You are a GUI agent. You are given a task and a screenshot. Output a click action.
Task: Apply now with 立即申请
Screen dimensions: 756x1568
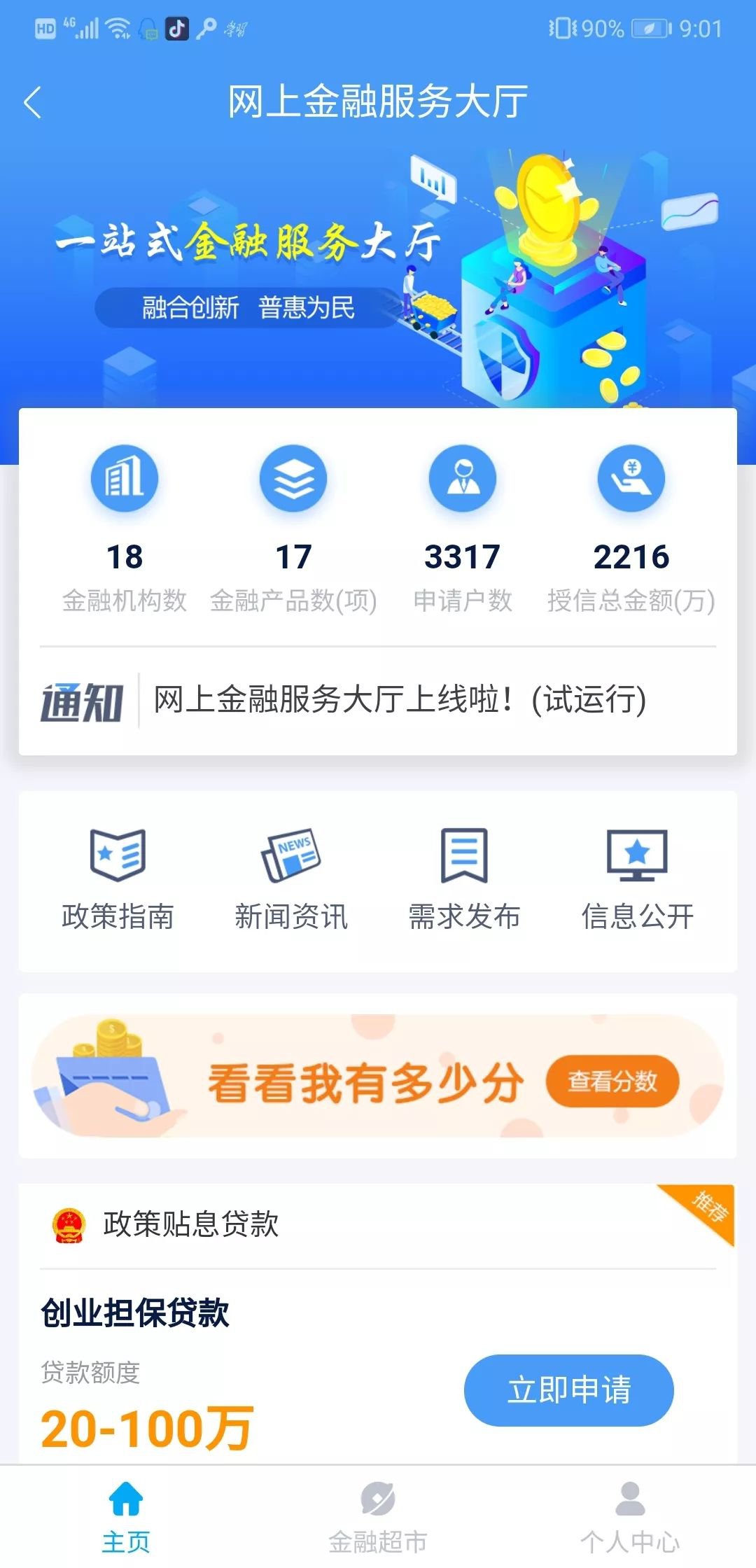pos(568,1389)
